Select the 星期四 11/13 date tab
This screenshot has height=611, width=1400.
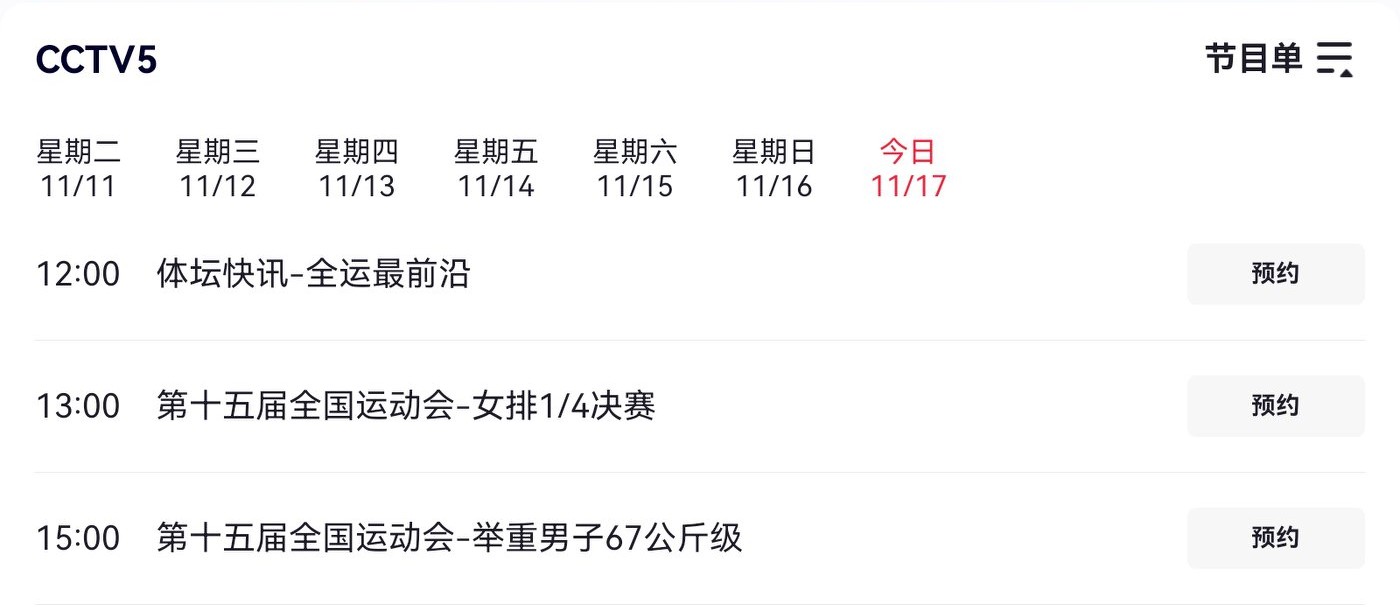(x=356, y=169)
